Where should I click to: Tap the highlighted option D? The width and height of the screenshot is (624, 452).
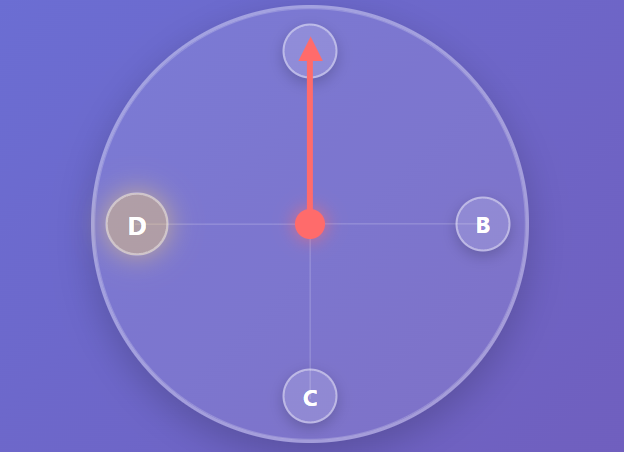tap(137, 224)
